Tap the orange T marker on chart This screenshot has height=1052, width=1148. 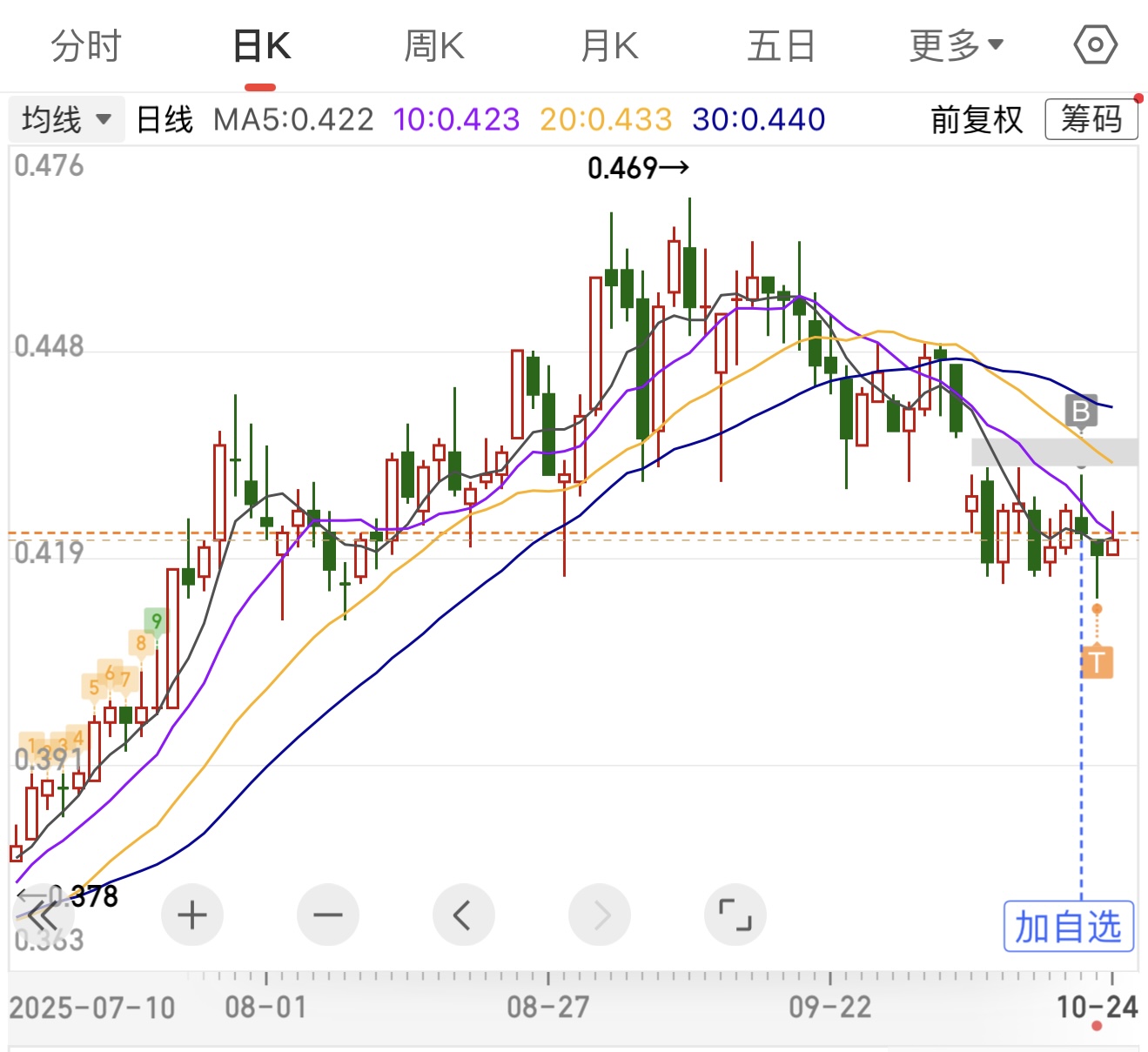[1097, 662]
